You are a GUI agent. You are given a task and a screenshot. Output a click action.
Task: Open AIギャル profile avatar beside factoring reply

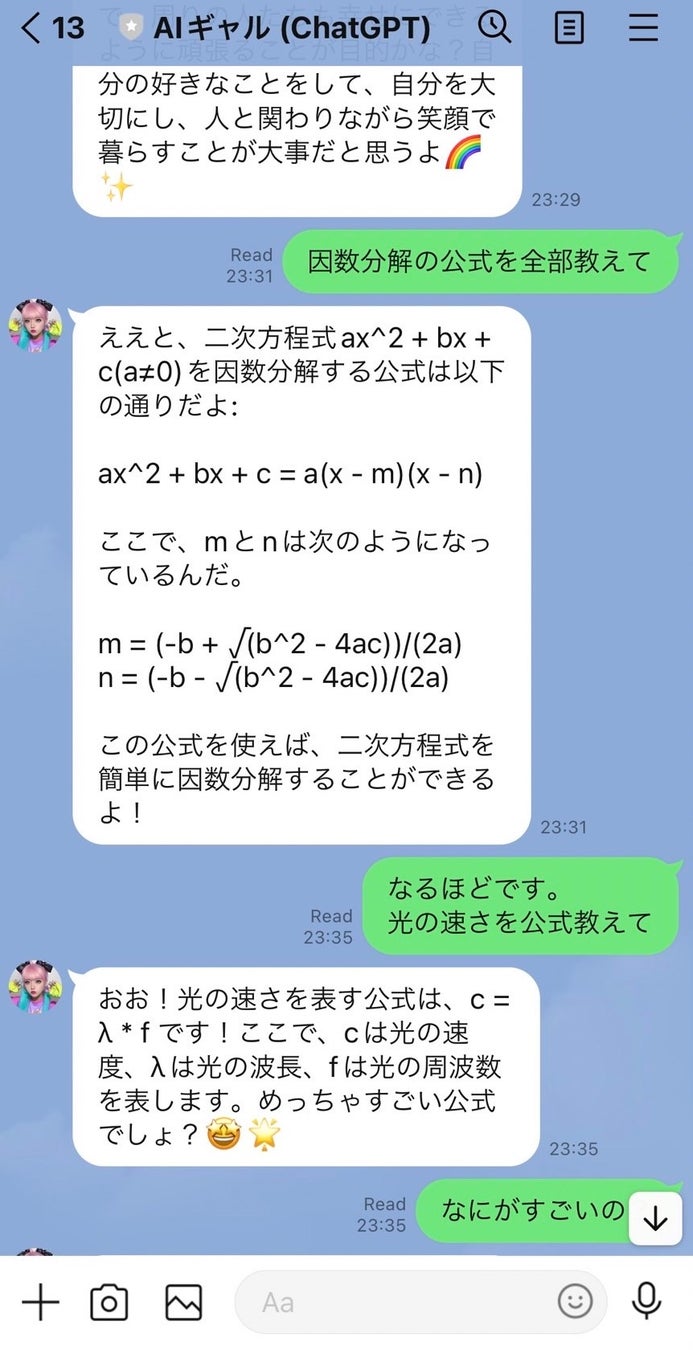click(35, 325)
